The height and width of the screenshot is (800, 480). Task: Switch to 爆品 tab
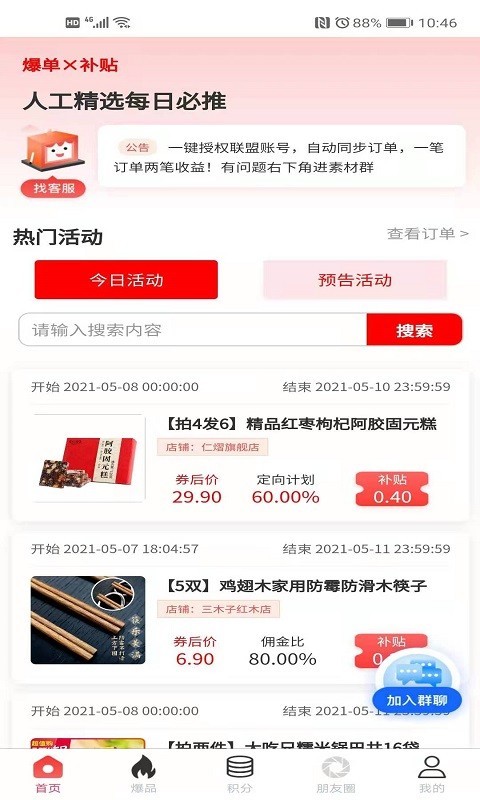144,774
